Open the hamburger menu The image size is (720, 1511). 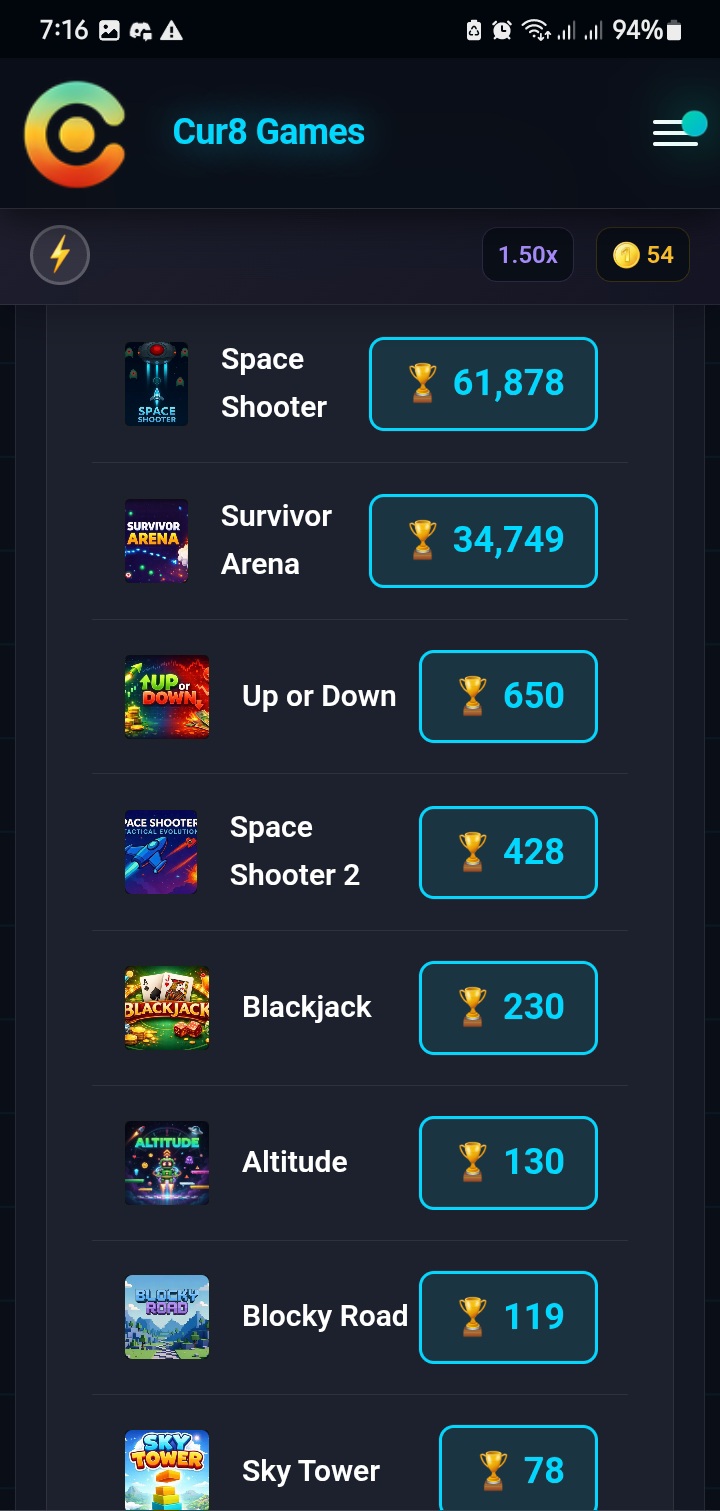(676, 132)
